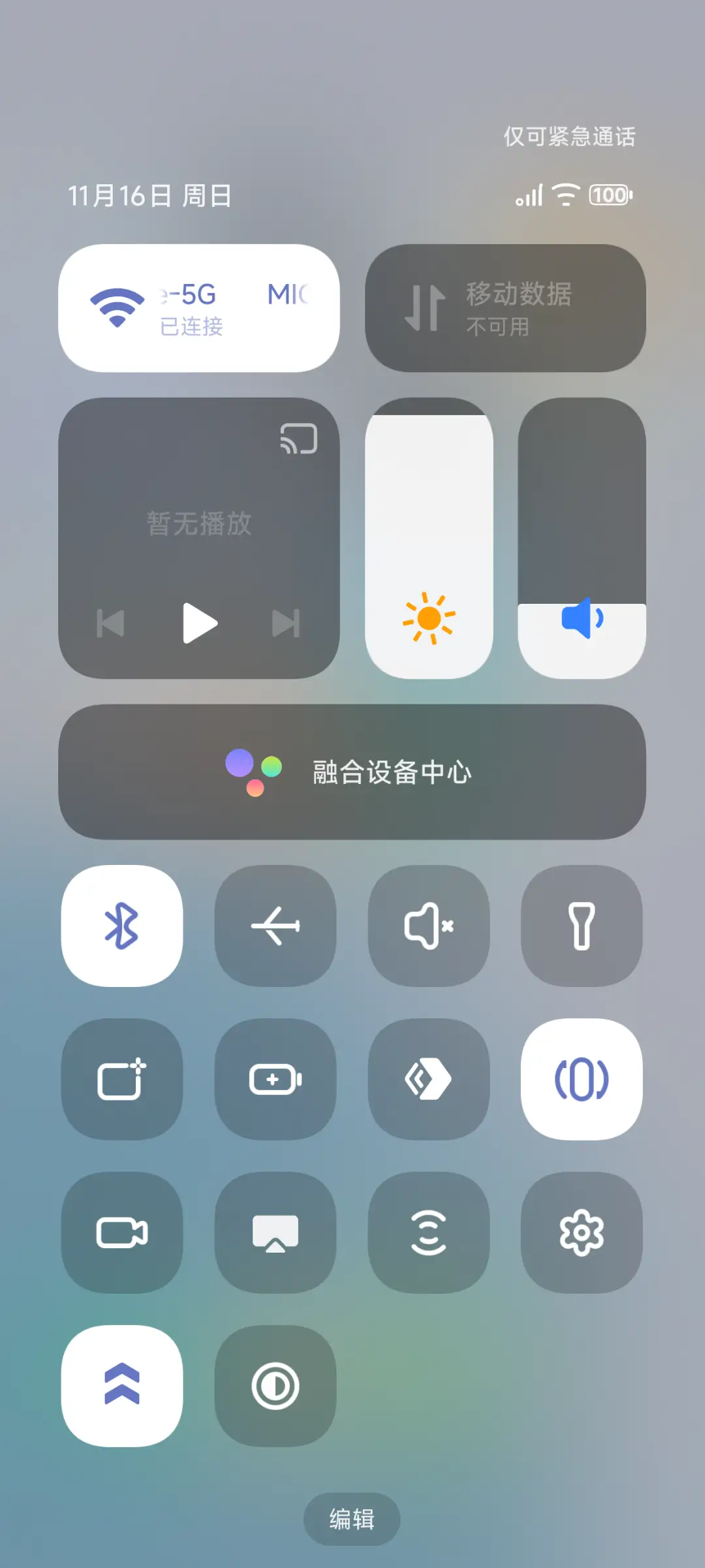Expand more quick toggles with the chevron tile

click(x=121, y=1387)
